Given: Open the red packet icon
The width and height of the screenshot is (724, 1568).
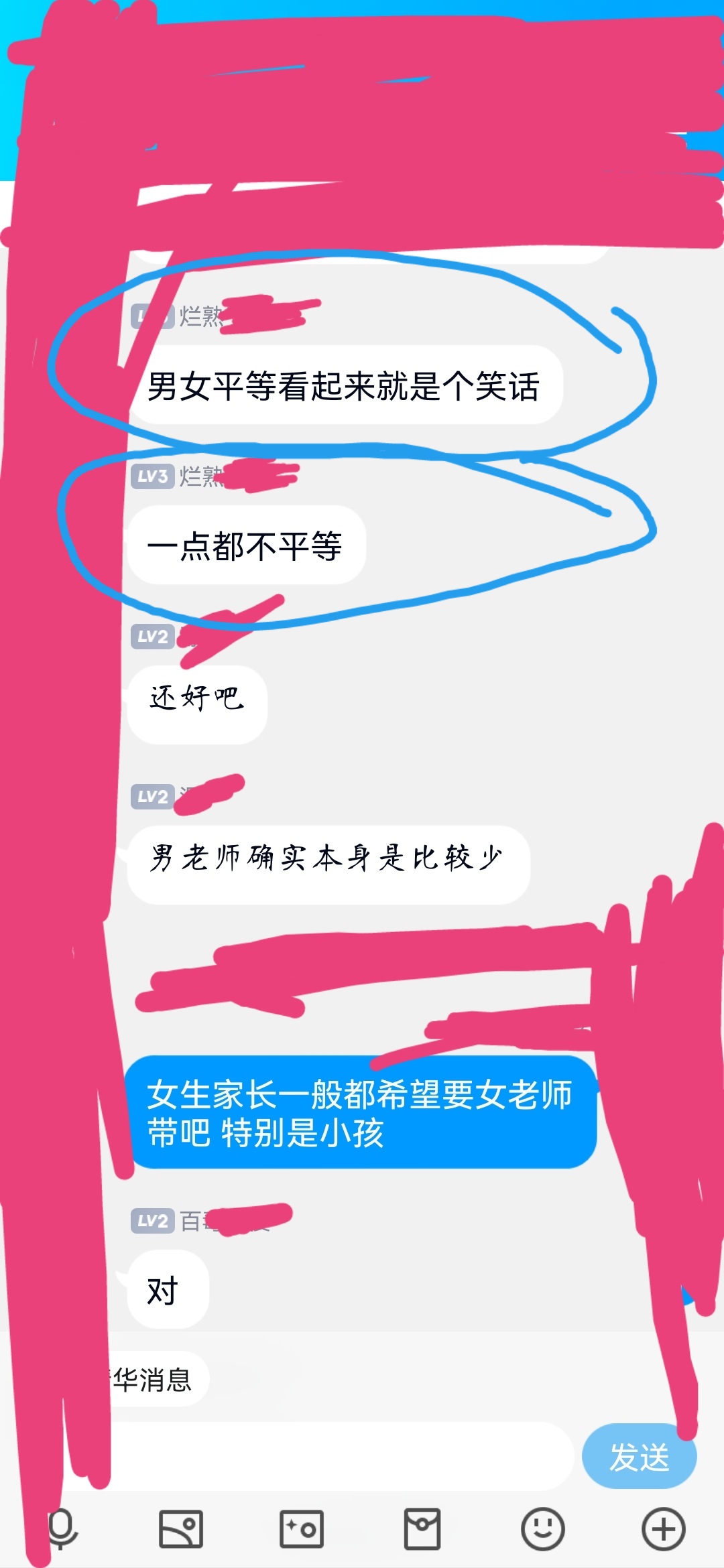Looking at the screenshot, I should pyautogui.click(x=422, y=1529).
